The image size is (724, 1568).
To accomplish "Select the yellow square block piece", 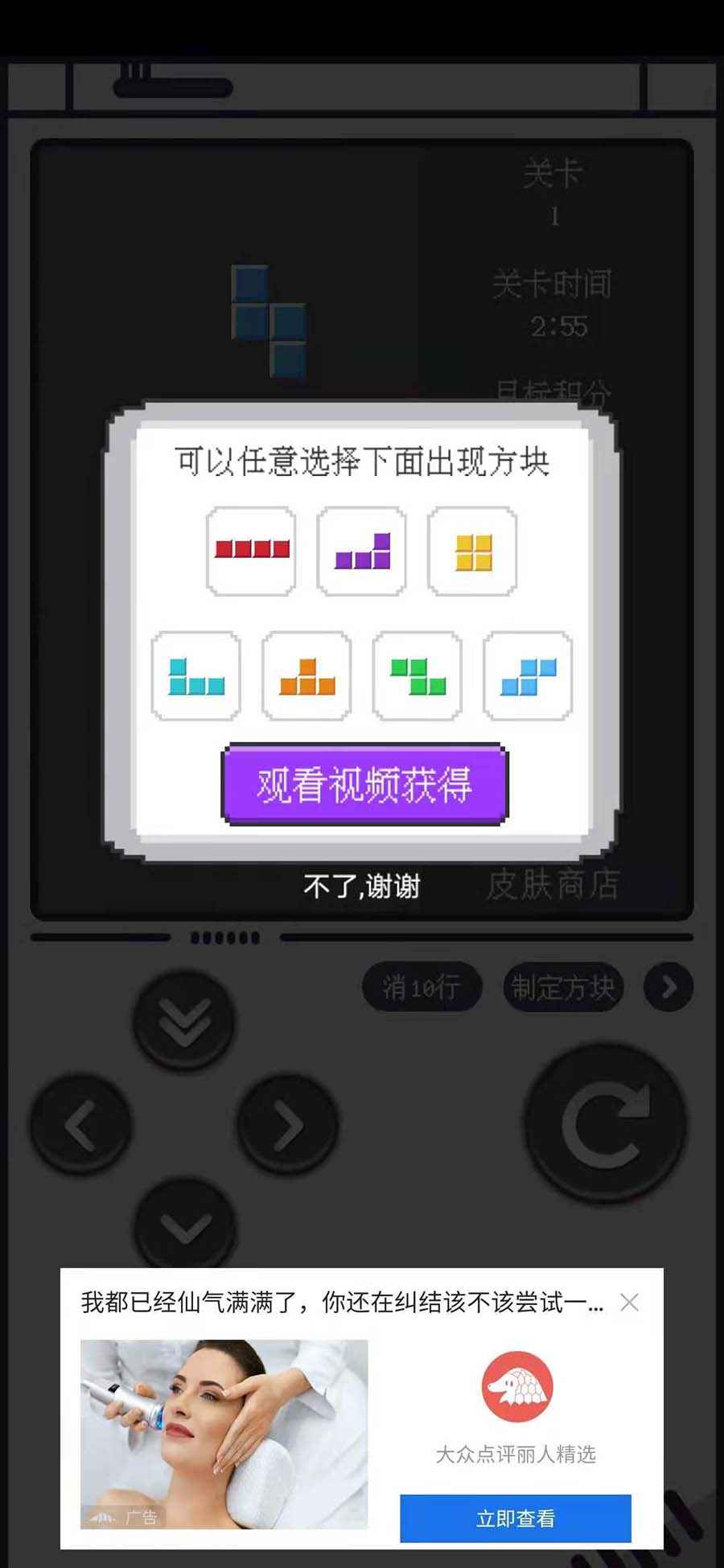I will coord(471,551).
